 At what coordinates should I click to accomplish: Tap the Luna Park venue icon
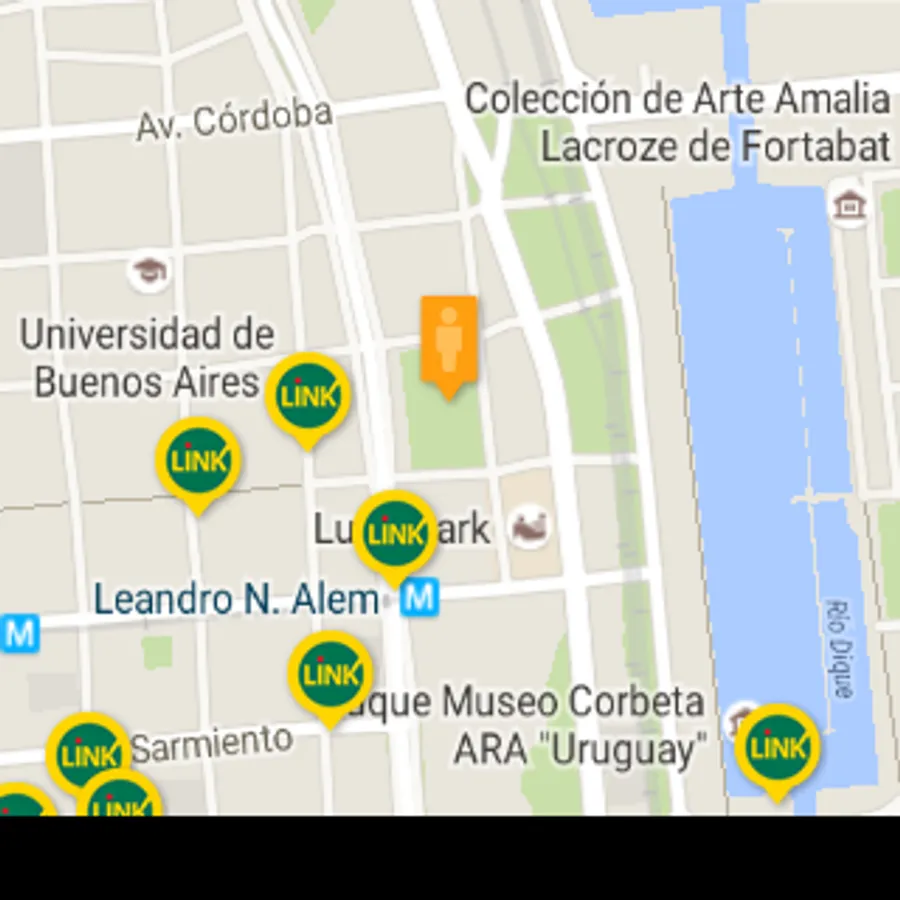coord(529,526)
